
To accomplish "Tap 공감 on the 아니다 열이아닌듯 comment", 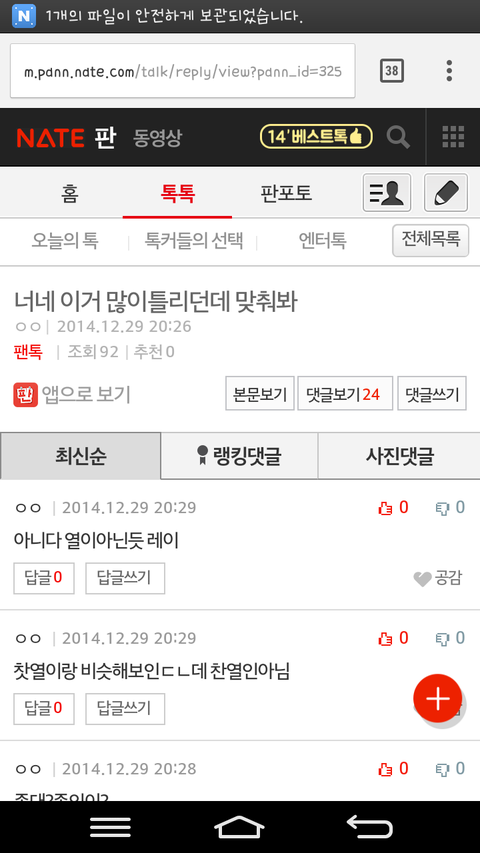I will click(x=438, y=578).
